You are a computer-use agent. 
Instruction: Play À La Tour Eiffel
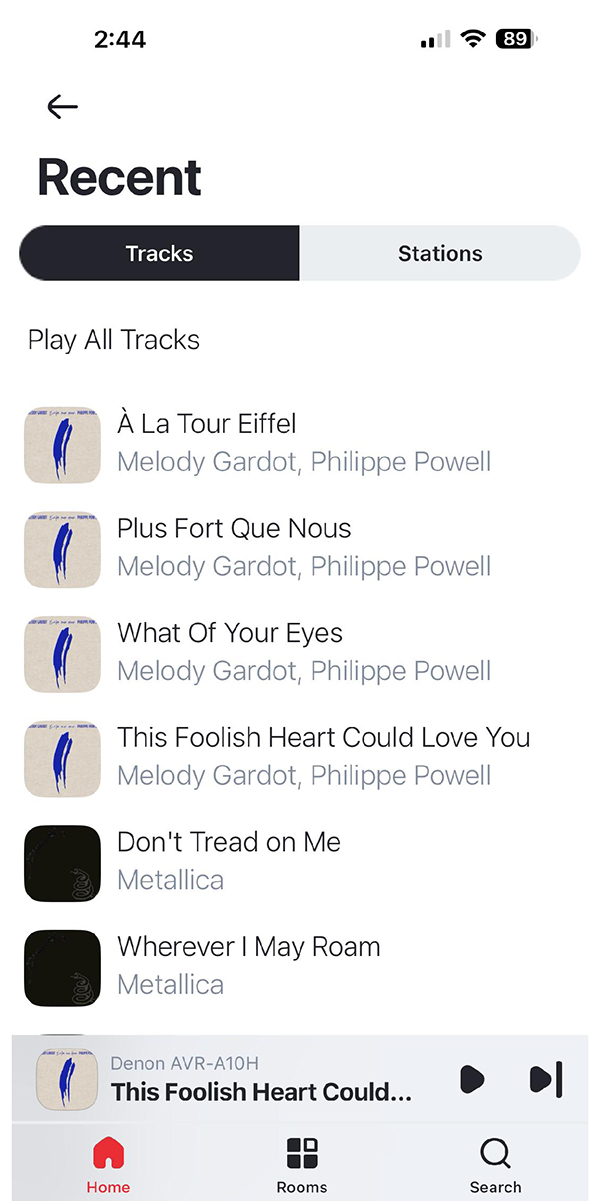(300, 443)
